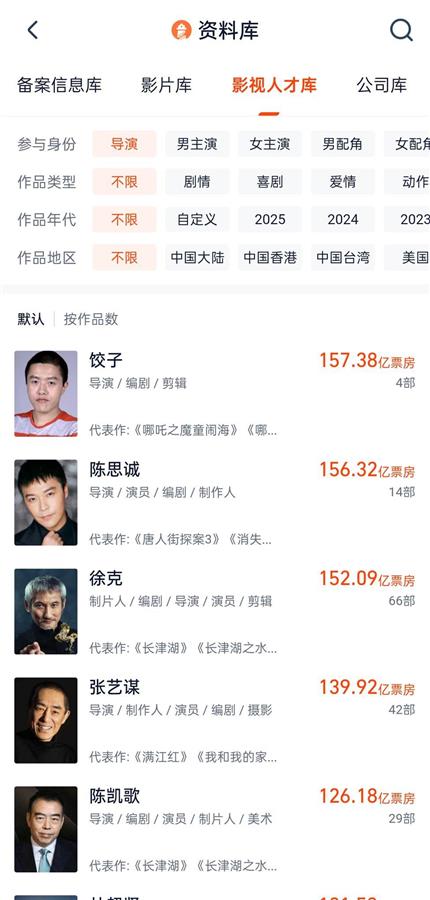This screenshot has height=900, width=430.
Task: Switch to the 影片库 tab
Action: pos(166,86)
